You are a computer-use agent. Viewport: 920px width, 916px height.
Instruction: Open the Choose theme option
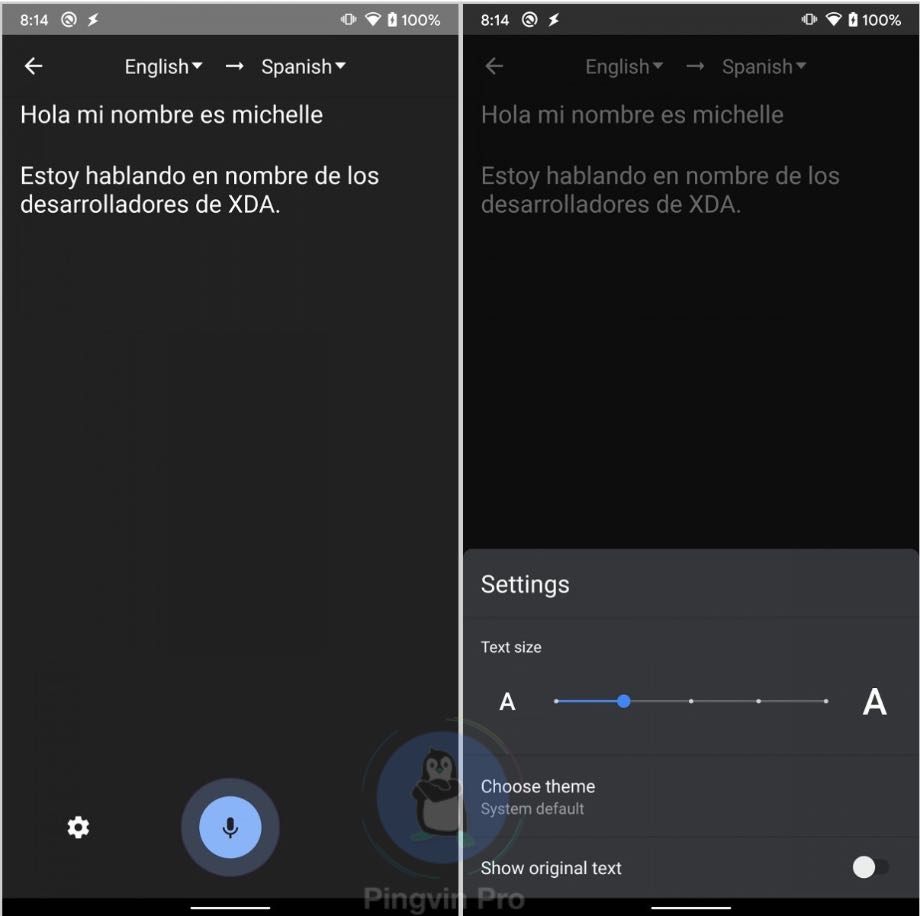tap(538, 796)
